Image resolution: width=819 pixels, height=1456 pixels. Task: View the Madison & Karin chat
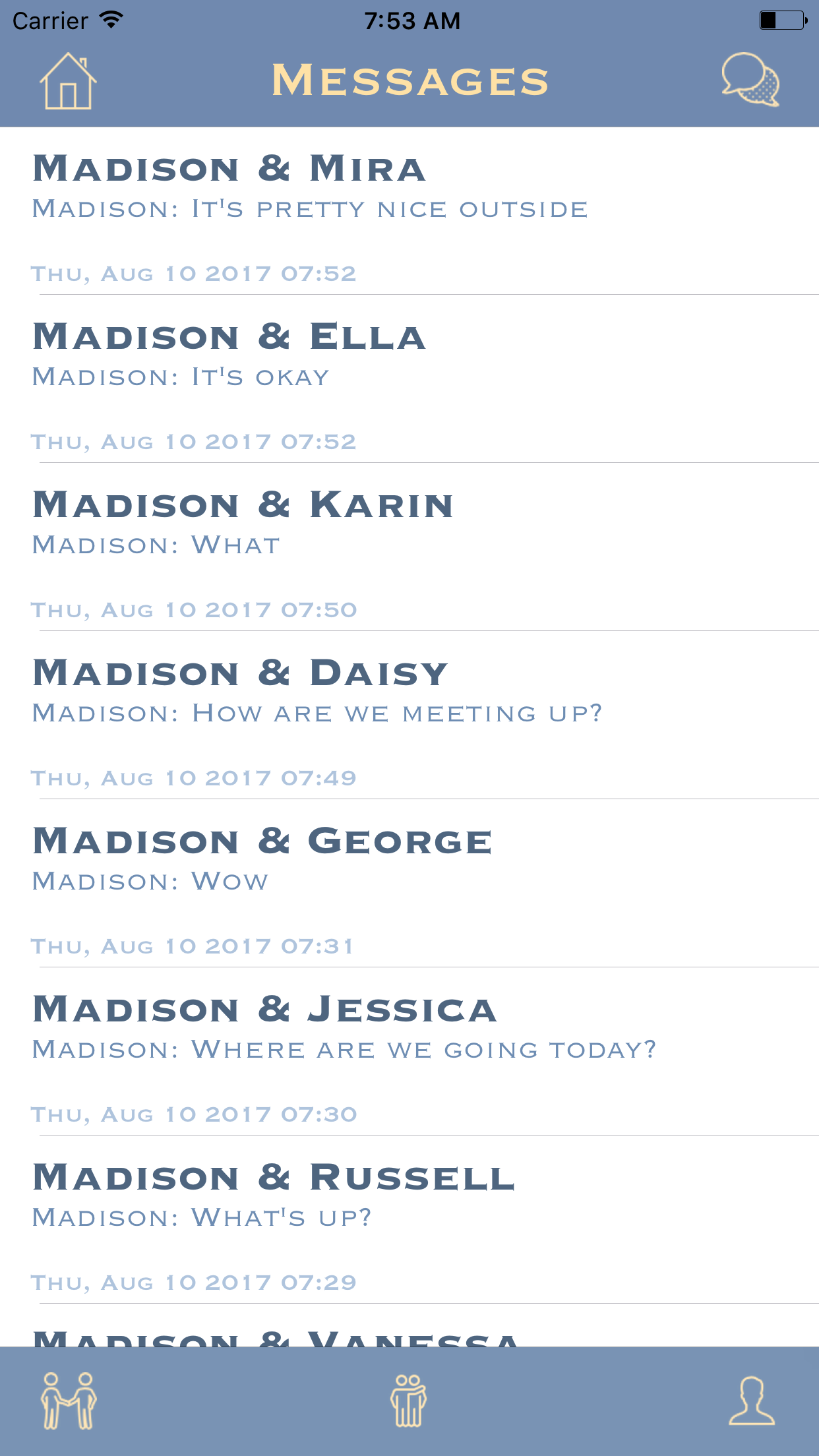[409, 547]
